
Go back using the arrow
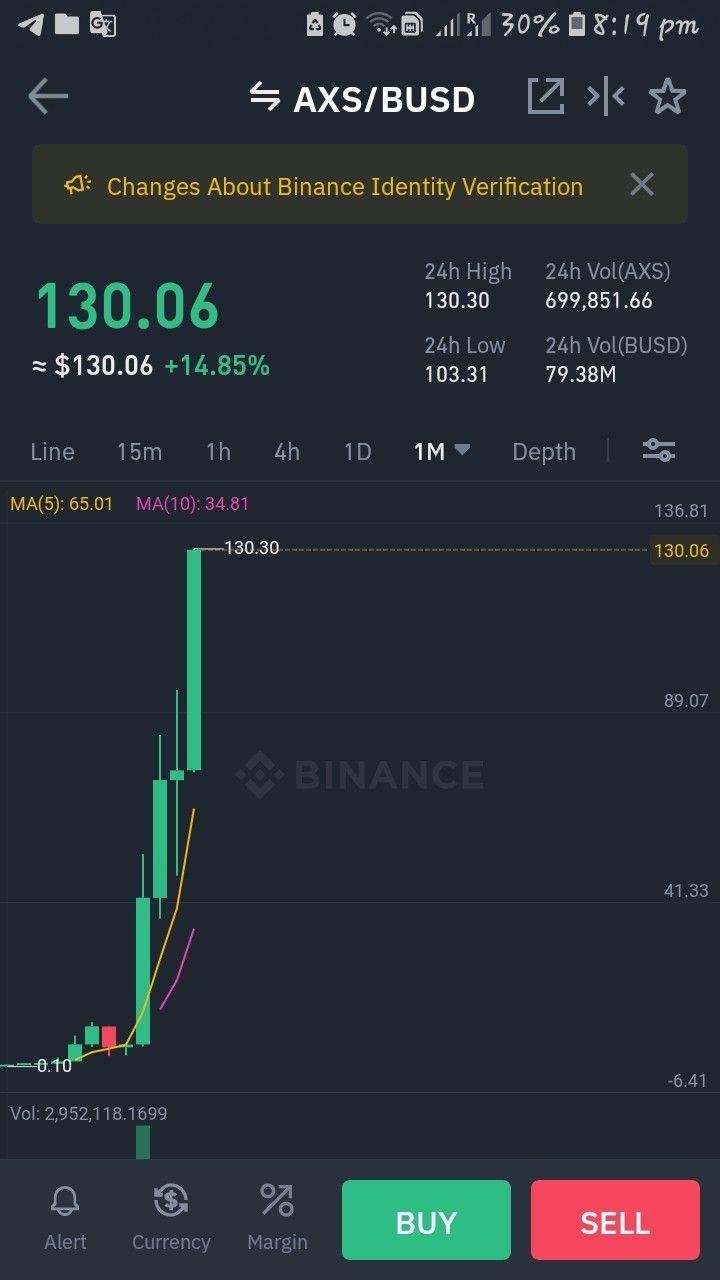pyautogui.click(x=48, y=97)
